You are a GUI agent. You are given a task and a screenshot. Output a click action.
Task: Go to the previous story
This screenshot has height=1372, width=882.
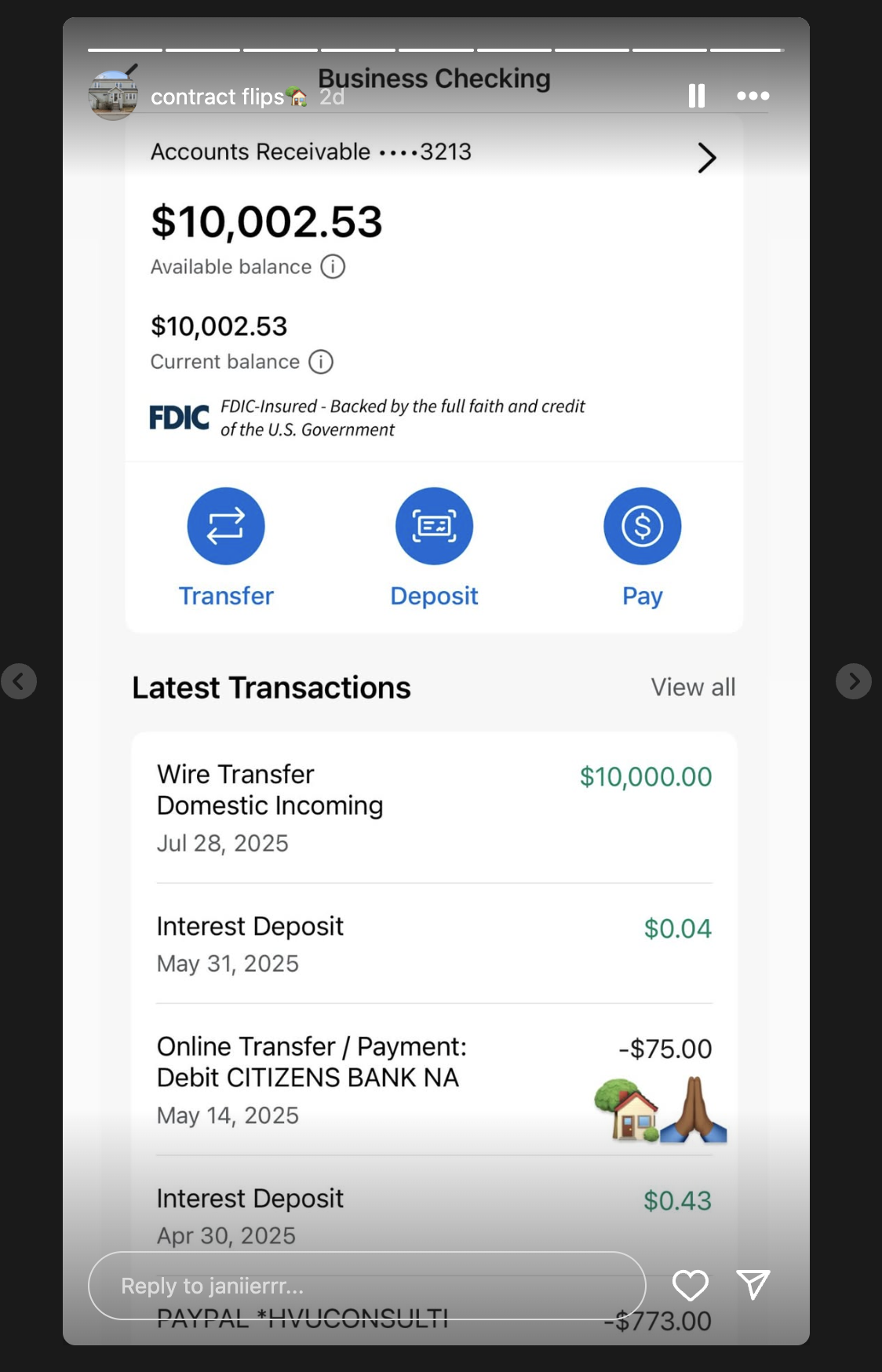tap(19, 681)
